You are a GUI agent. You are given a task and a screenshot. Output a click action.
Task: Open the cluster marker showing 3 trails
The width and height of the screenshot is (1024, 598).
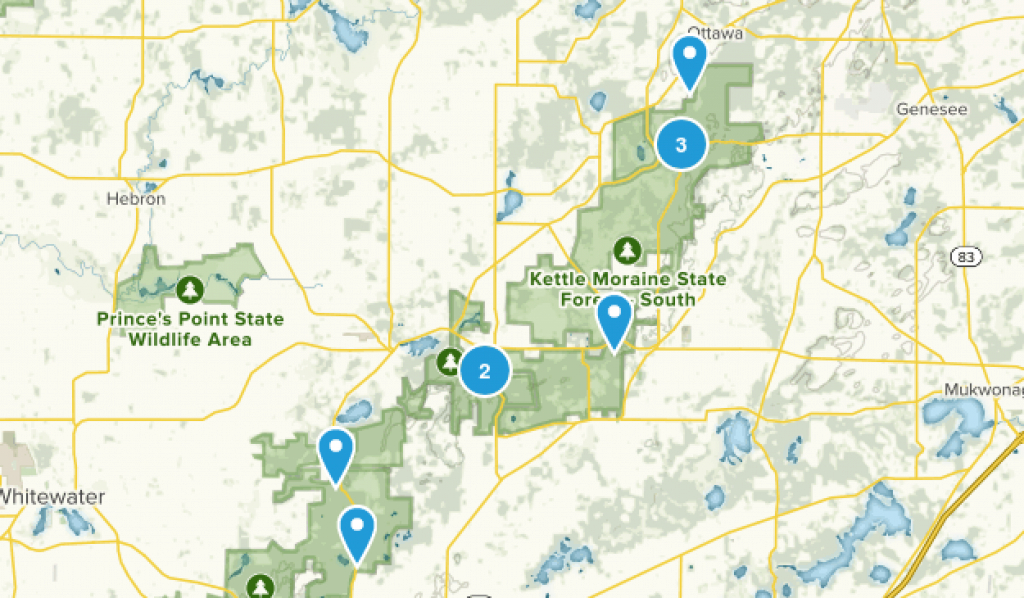pyautogui.click(x=681, y=145)
